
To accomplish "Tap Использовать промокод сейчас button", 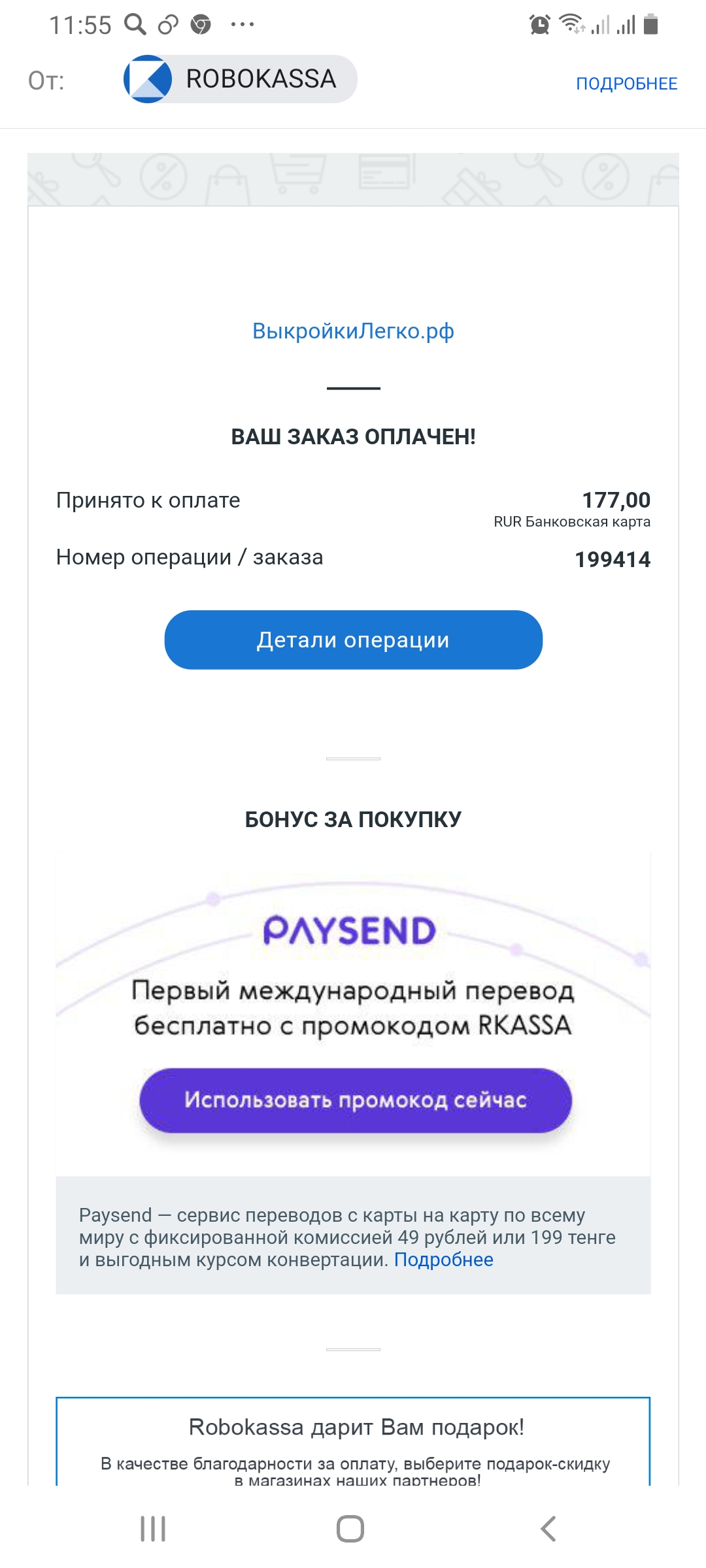I will [x=356, y=1100].
